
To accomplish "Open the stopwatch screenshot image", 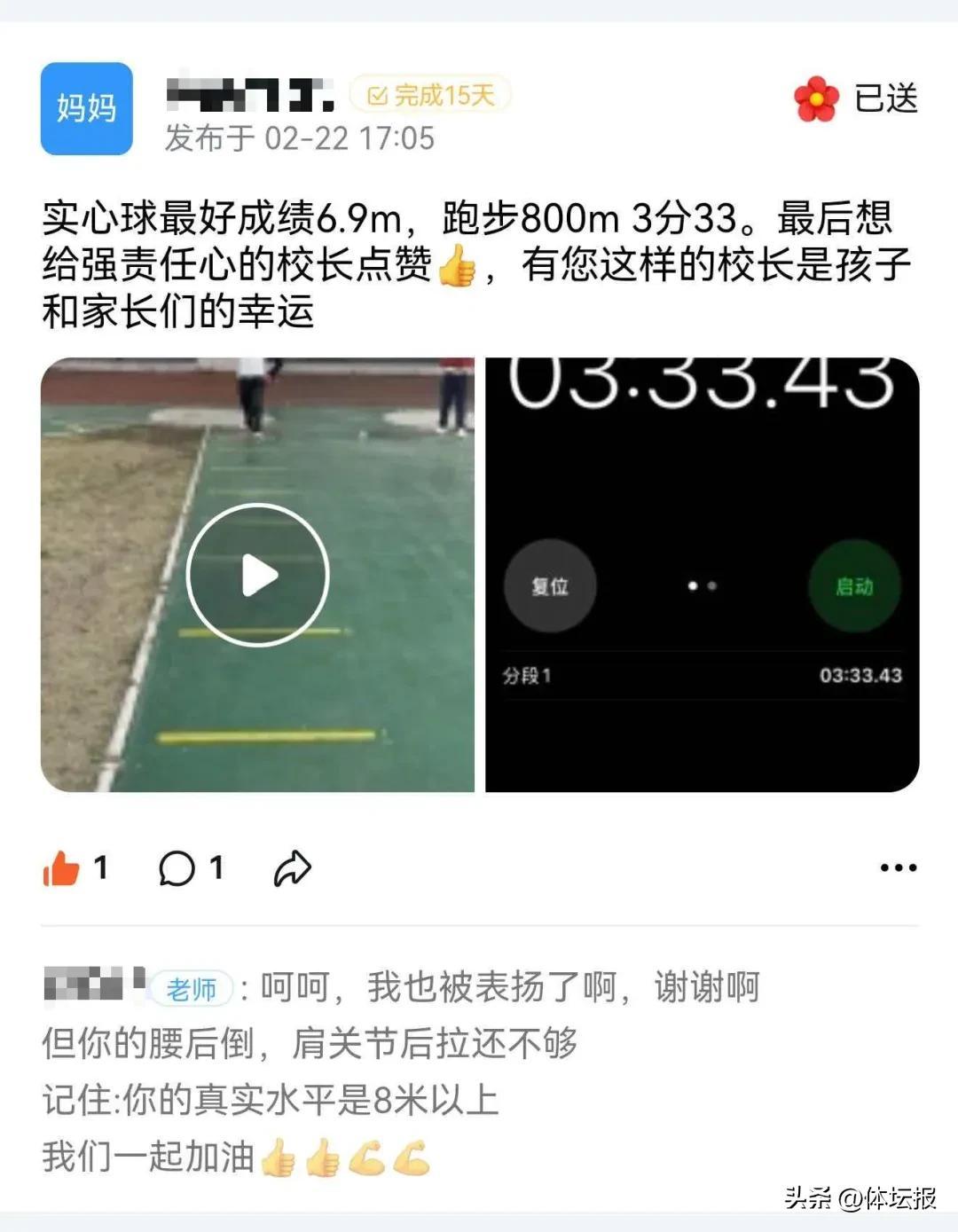I will pyautogui.click(x=702, y=575).
